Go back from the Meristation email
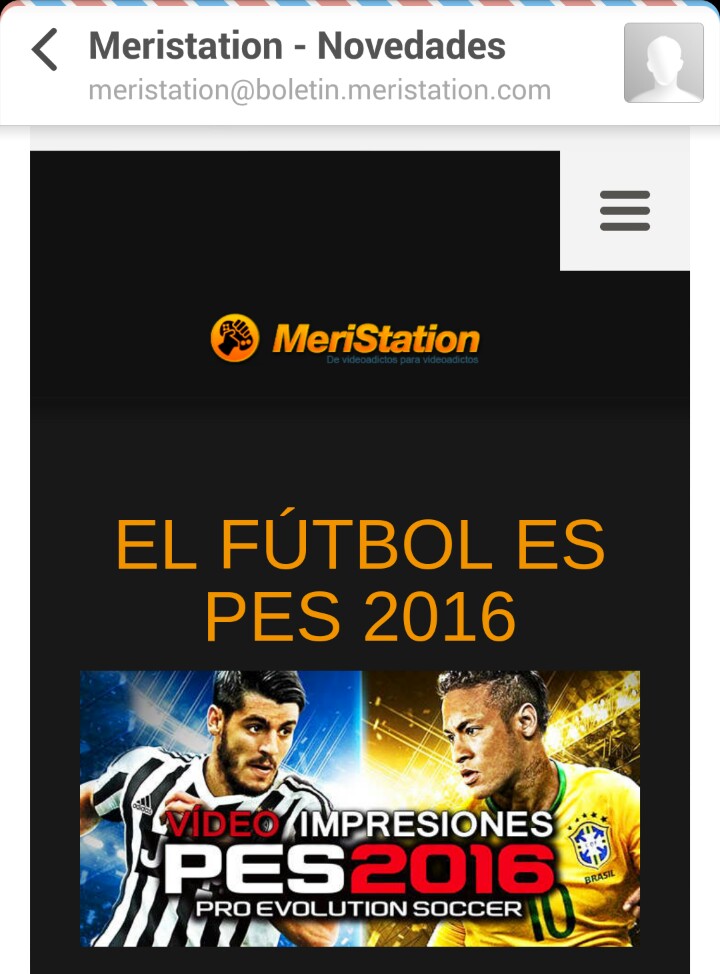This screenshot has width=720, height=974. [45, 49]
